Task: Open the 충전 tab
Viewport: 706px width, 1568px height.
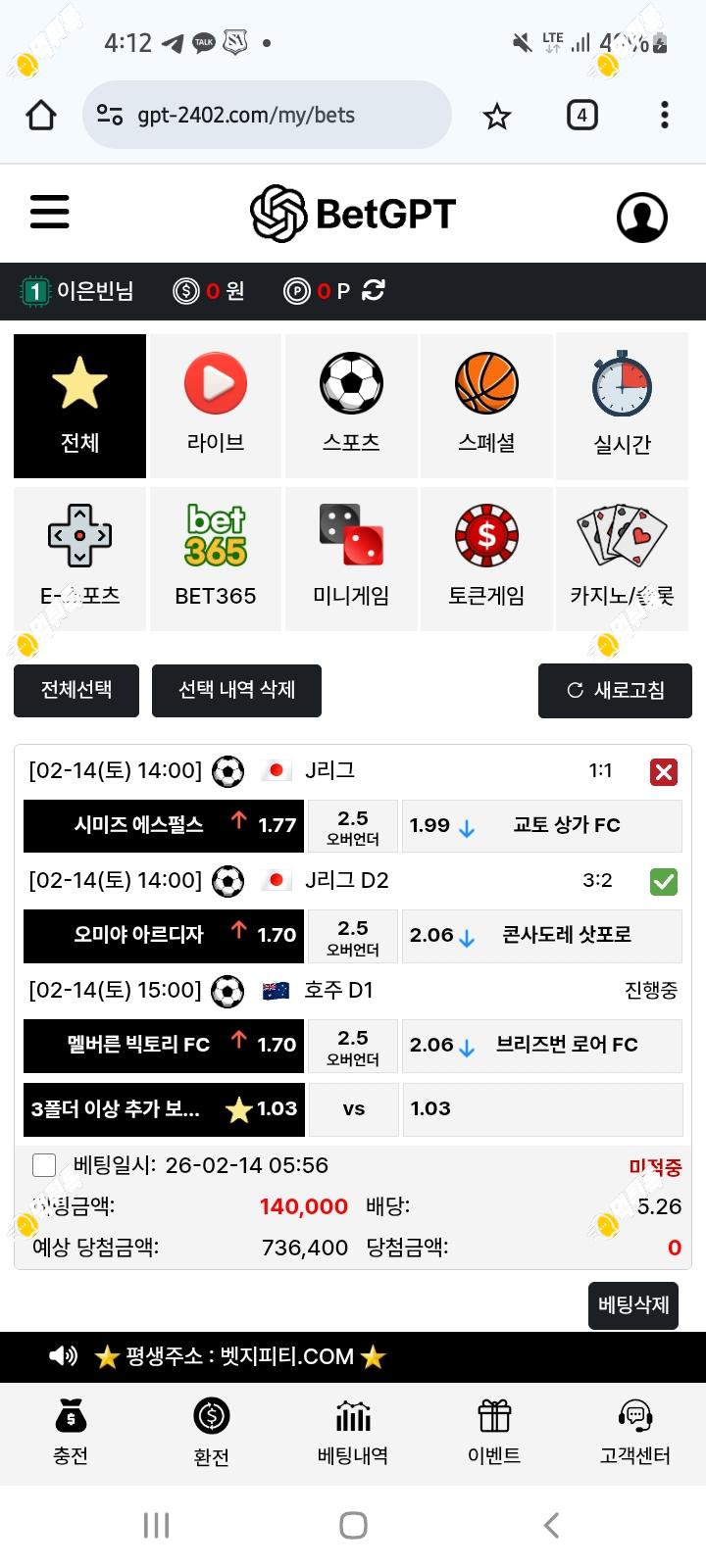Action: pos(71,1433)
